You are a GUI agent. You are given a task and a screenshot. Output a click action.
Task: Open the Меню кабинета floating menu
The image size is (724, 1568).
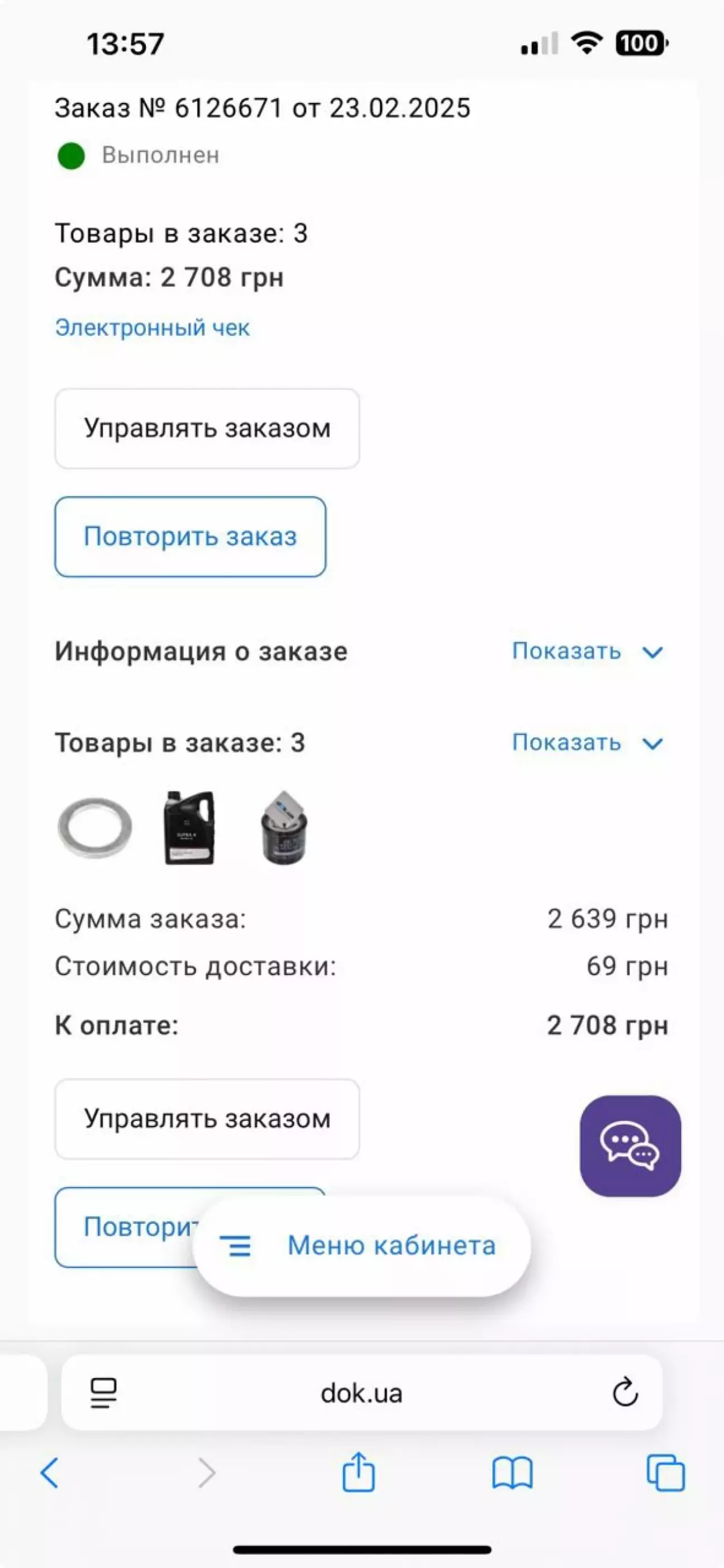(361, 1246)
